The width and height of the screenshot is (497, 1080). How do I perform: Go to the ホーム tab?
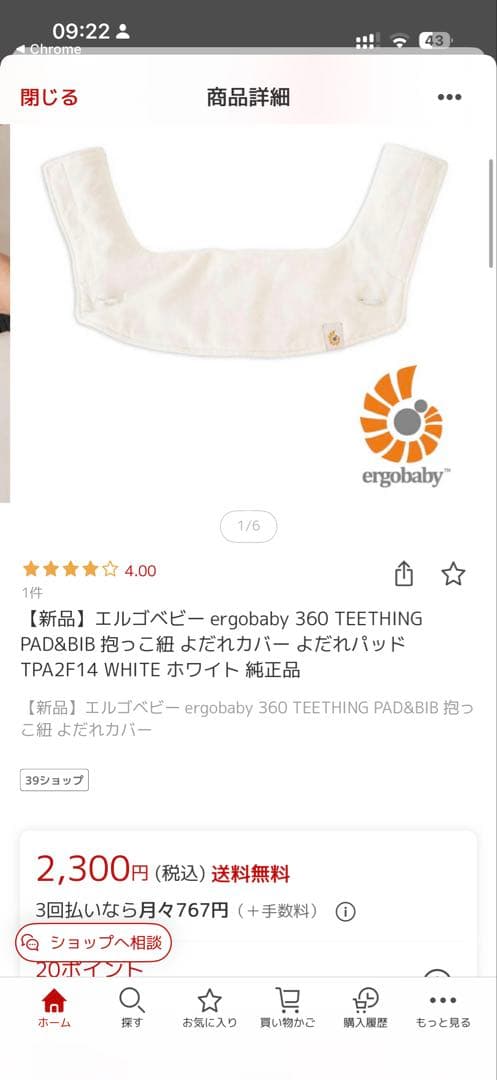coord(54,1008)
